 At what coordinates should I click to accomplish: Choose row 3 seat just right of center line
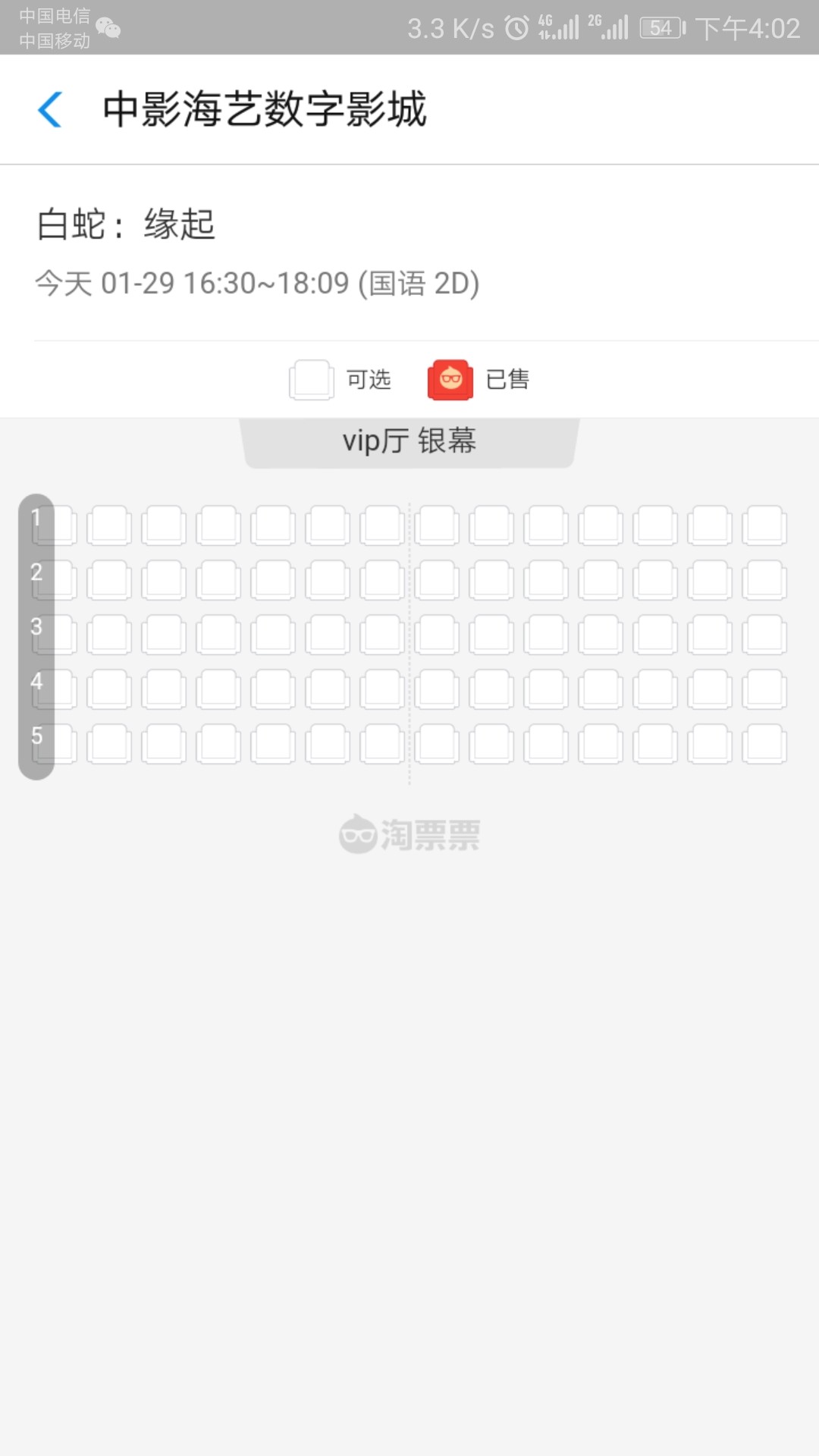[437, 635]
